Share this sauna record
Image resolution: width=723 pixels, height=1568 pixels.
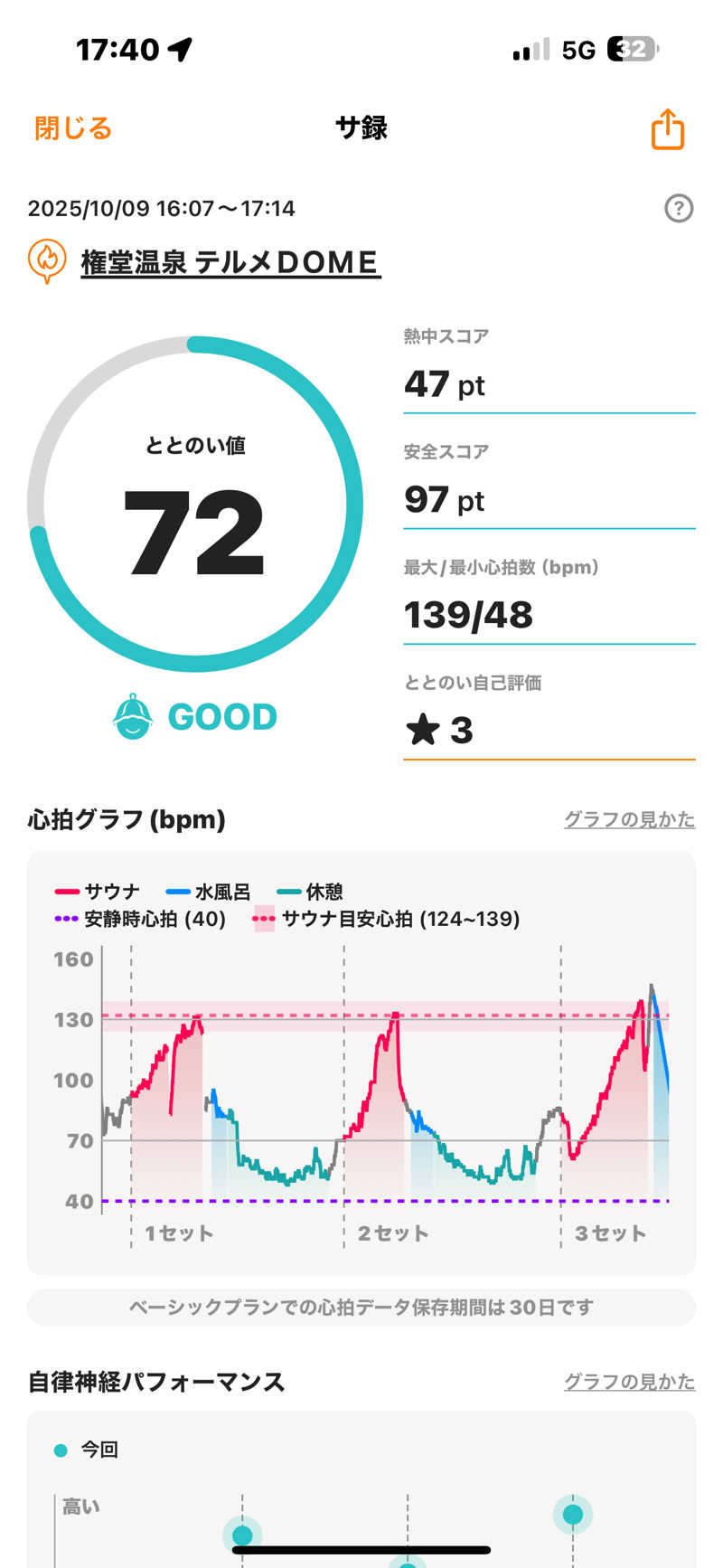[x=668, y=129]
